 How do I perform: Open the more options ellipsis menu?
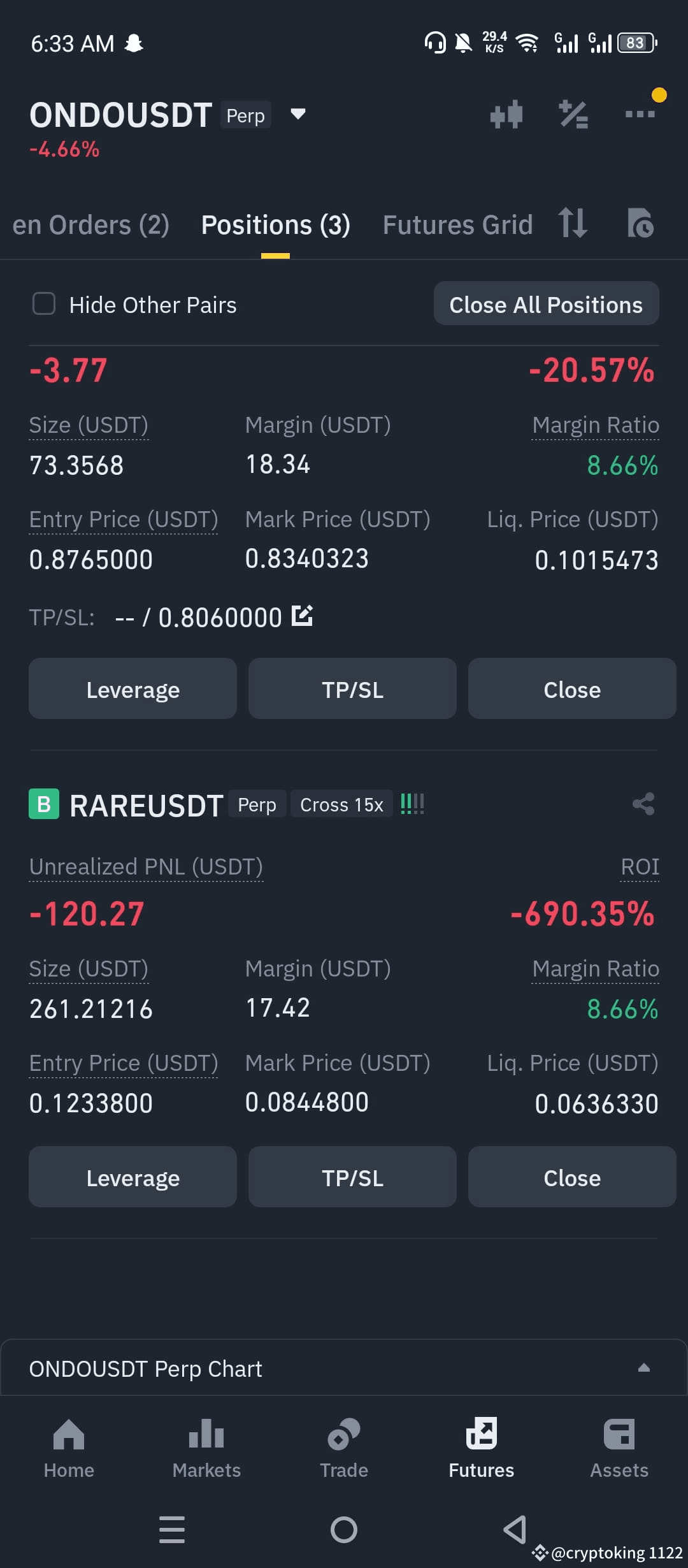click(x=640, y=114)
